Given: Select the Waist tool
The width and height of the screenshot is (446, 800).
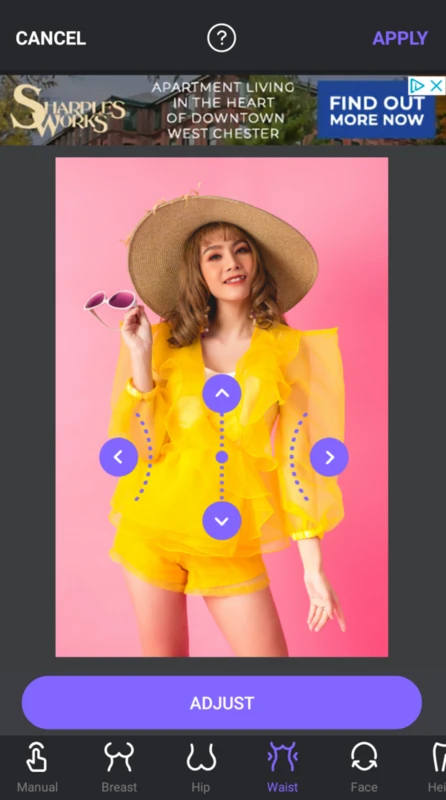Looking at the screenshot, I should tap(282, 768).
